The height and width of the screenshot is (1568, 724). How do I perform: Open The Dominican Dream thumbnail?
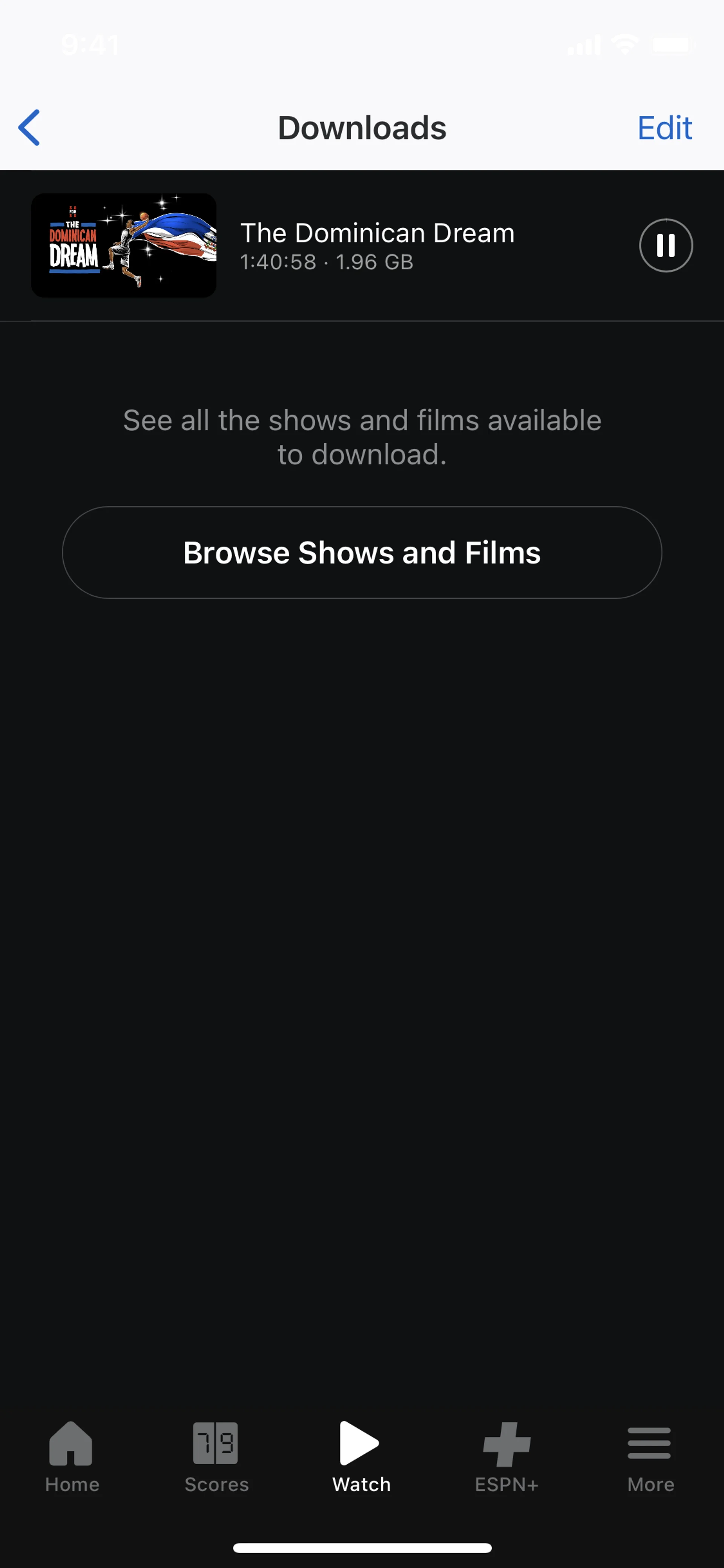124,245
